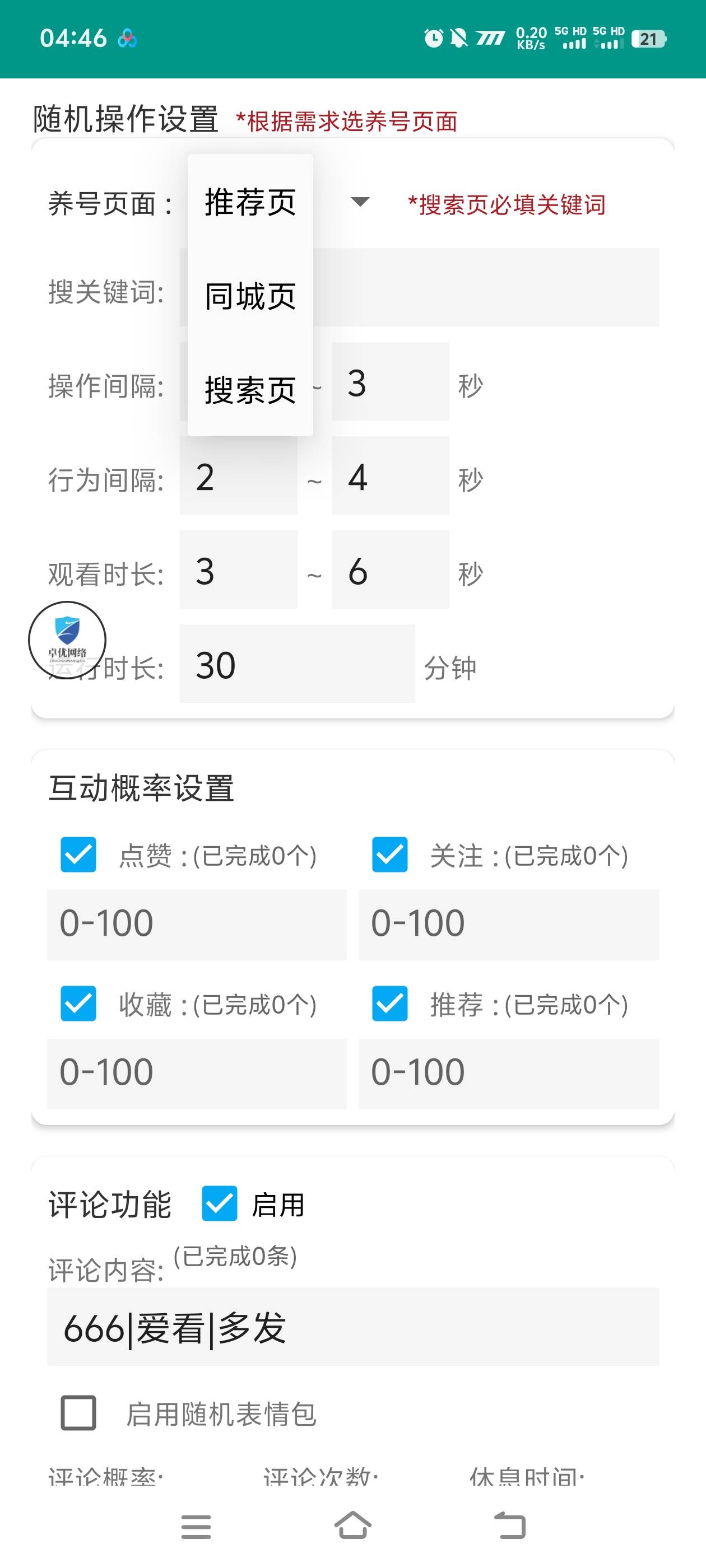
Task: Enable the 启用随机表情包 emoji checkbox
Action: click(x=77, y=1412)
